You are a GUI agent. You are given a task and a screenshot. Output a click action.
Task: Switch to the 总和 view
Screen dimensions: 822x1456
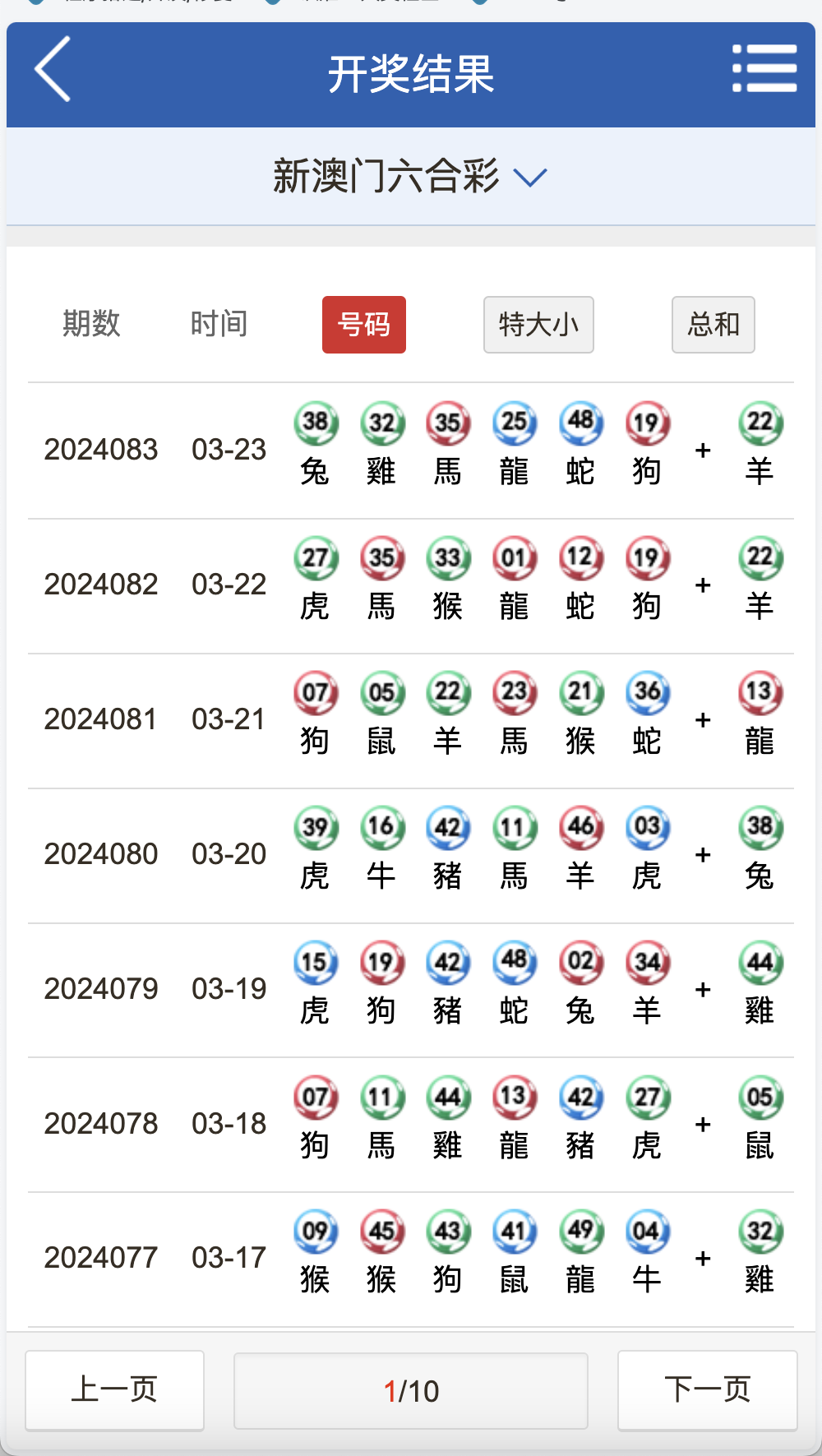[713, 325]
